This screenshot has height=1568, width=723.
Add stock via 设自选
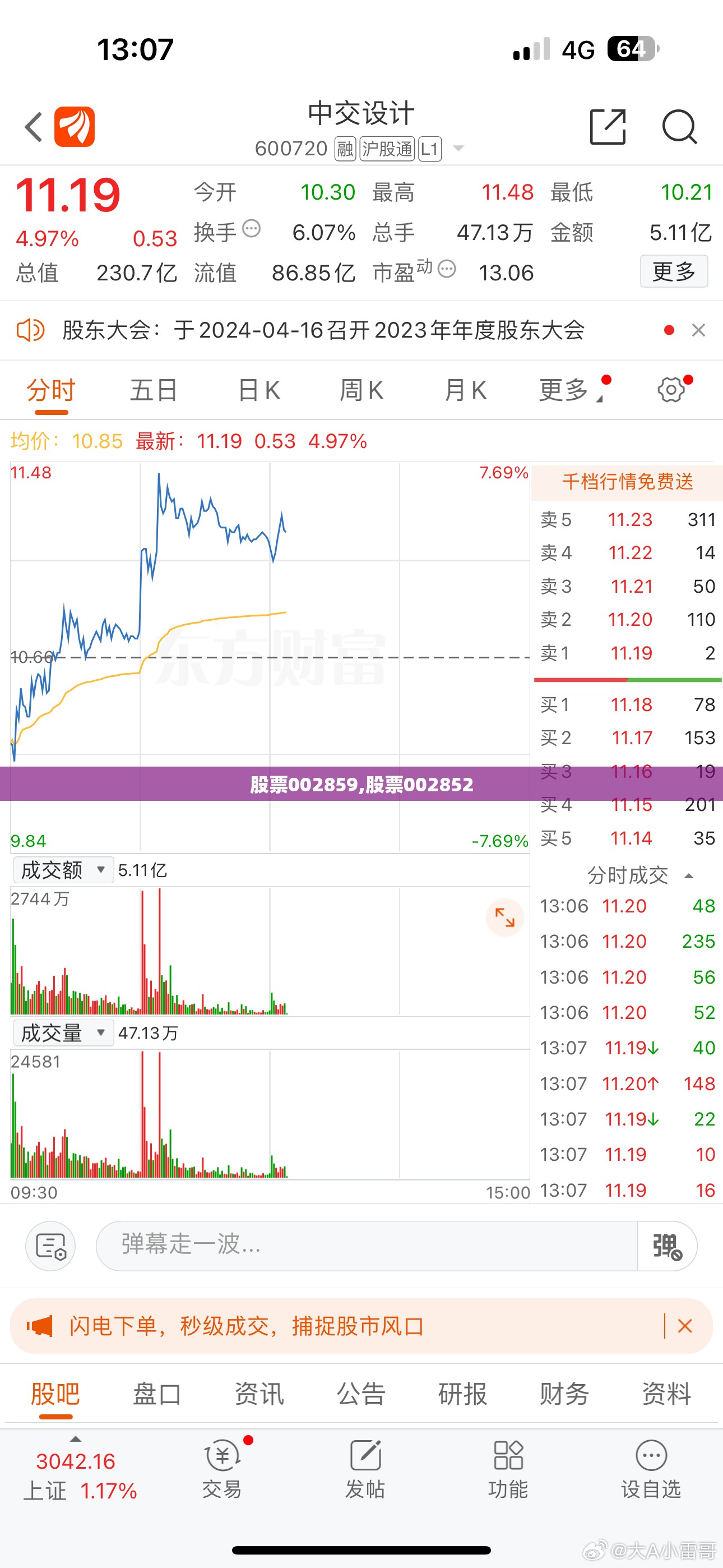(651, 1470)
